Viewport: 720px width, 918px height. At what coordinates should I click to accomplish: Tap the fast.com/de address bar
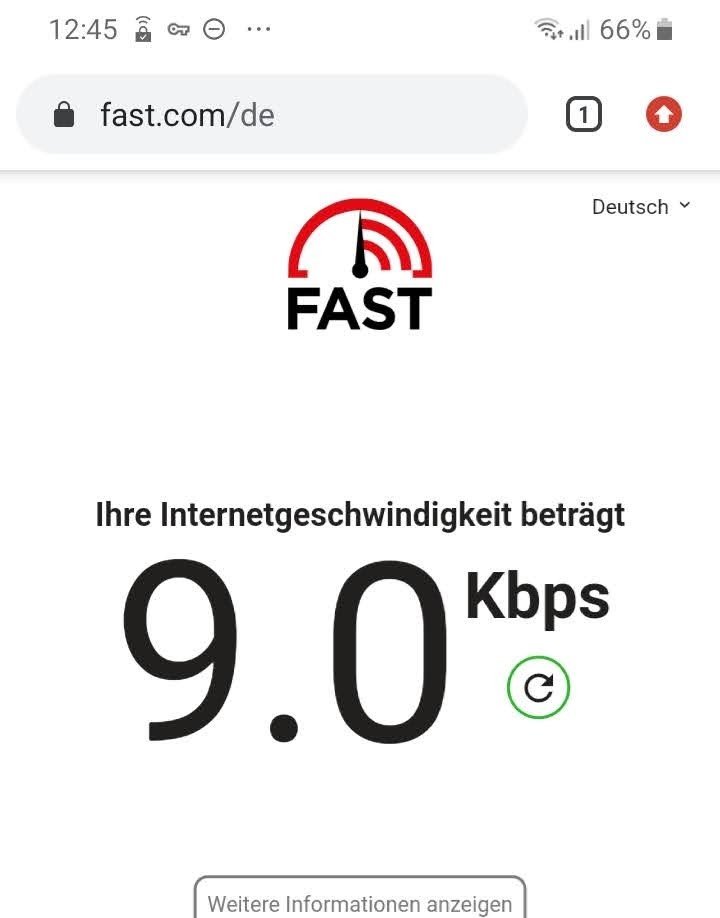(270, 115)
